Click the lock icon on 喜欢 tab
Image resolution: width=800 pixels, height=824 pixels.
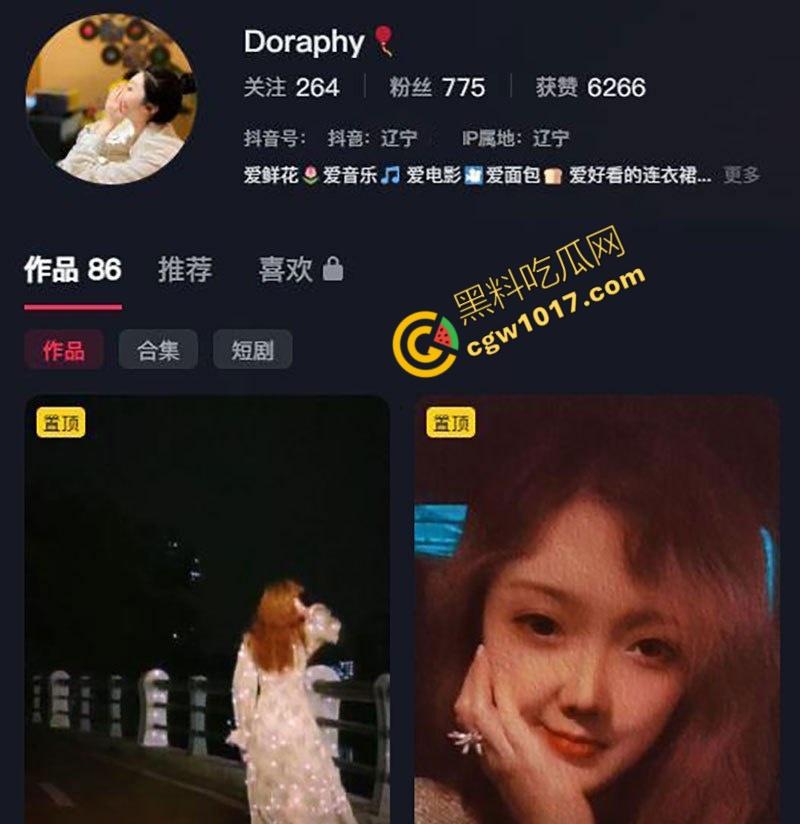(x=334, y=267)
